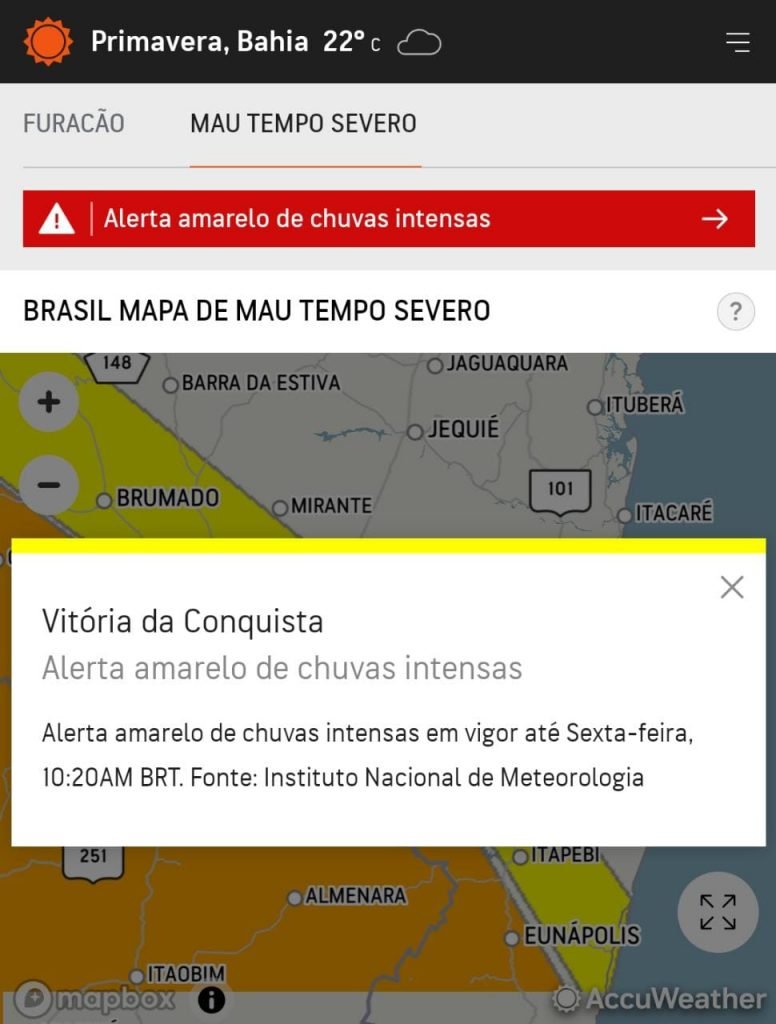This screenshot has height=1024, width=776.
Task: Zoom in on the map
Action: (48, 402)
